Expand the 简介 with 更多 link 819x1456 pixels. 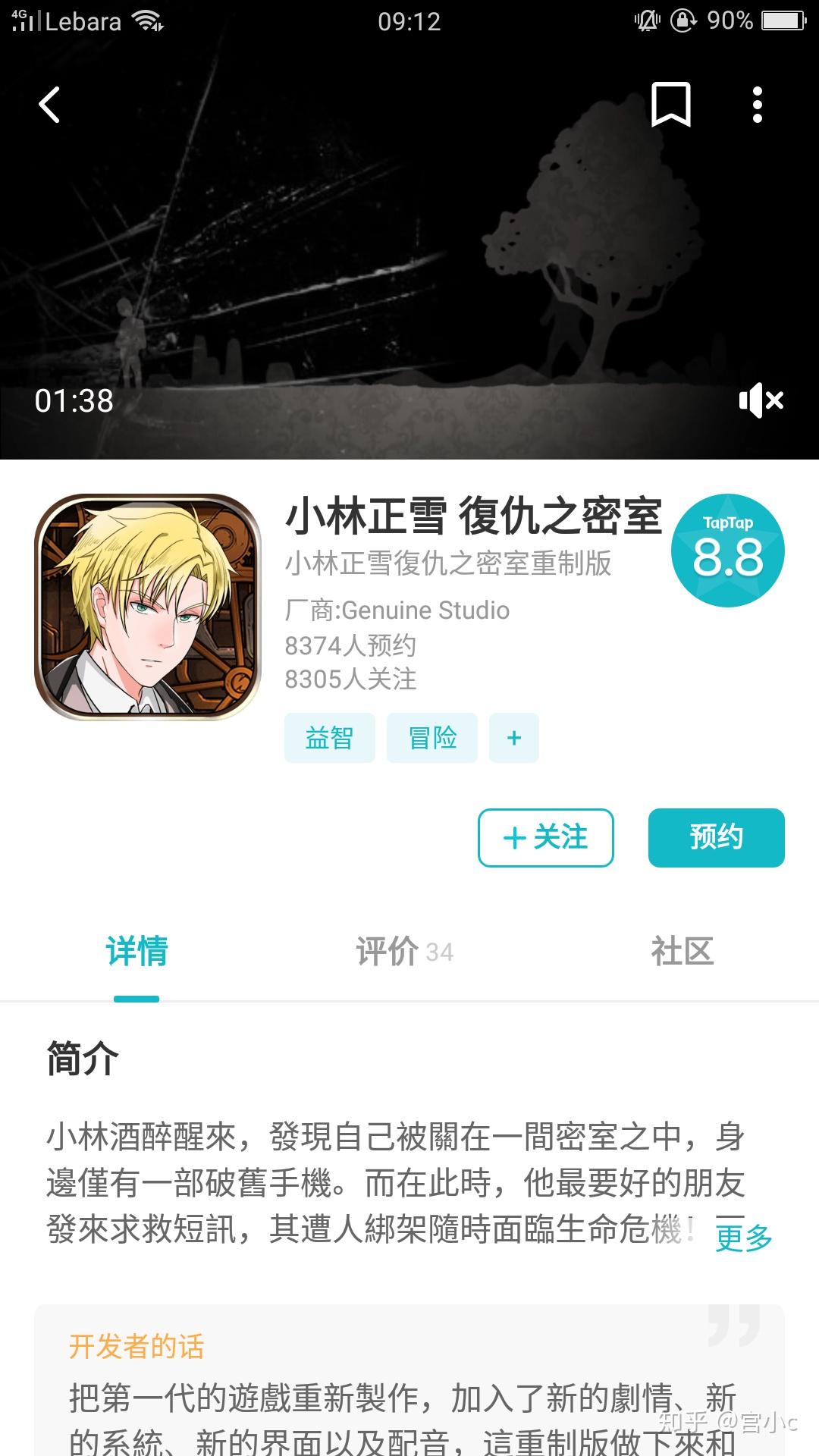tap(743, 1238)
